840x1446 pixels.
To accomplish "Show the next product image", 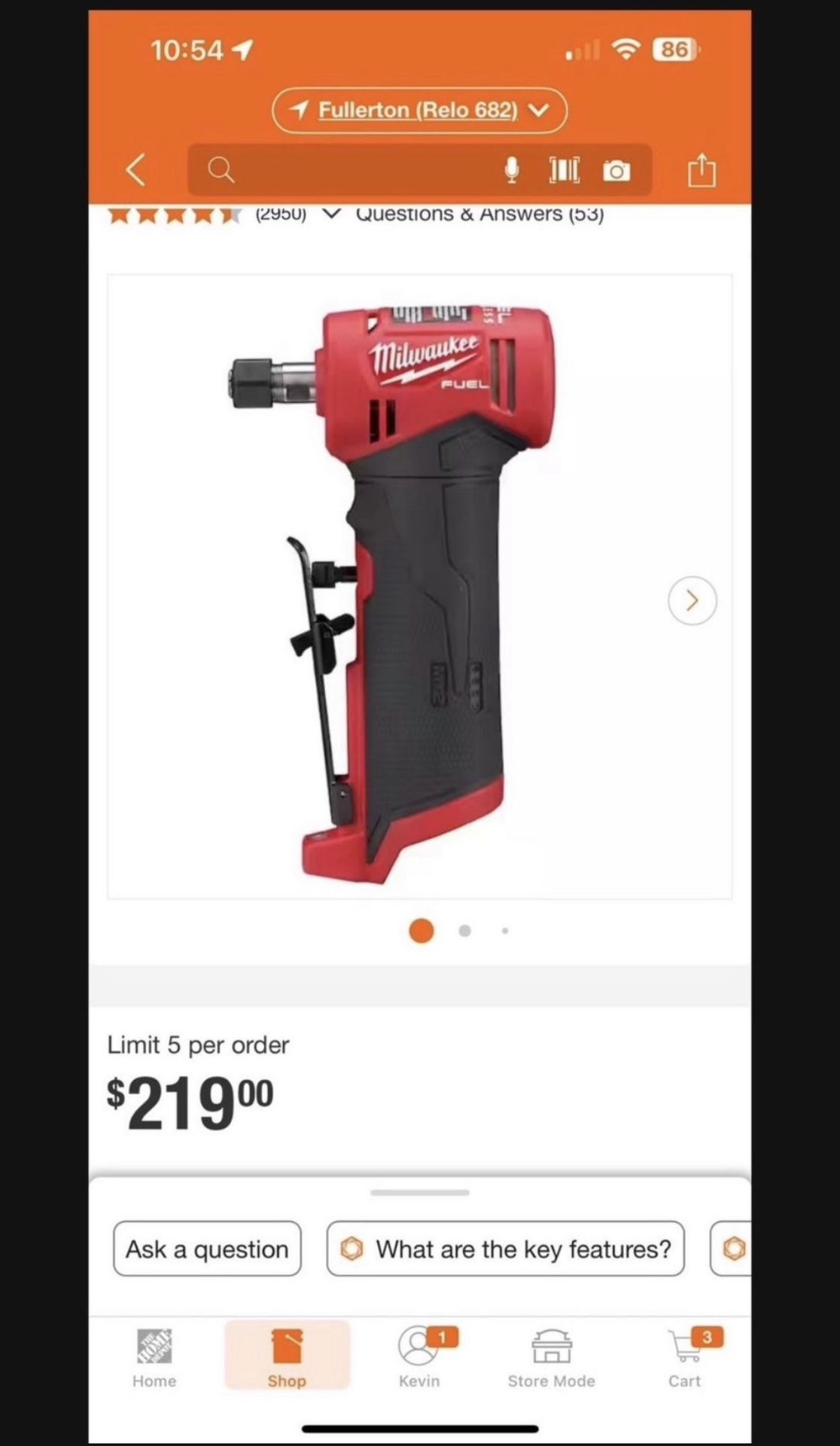I will 692,600.
